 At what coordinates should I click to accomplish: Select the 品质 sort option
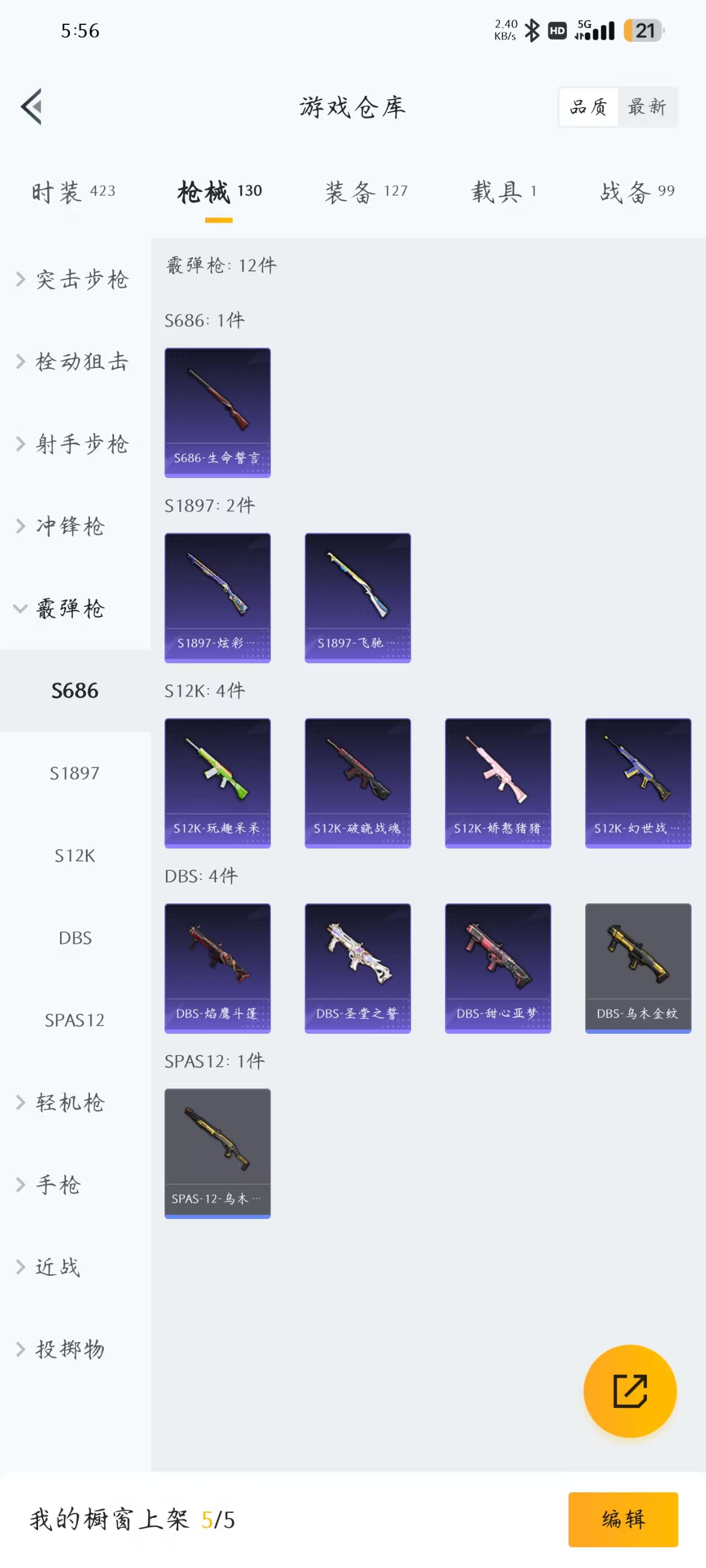[588, 107]
